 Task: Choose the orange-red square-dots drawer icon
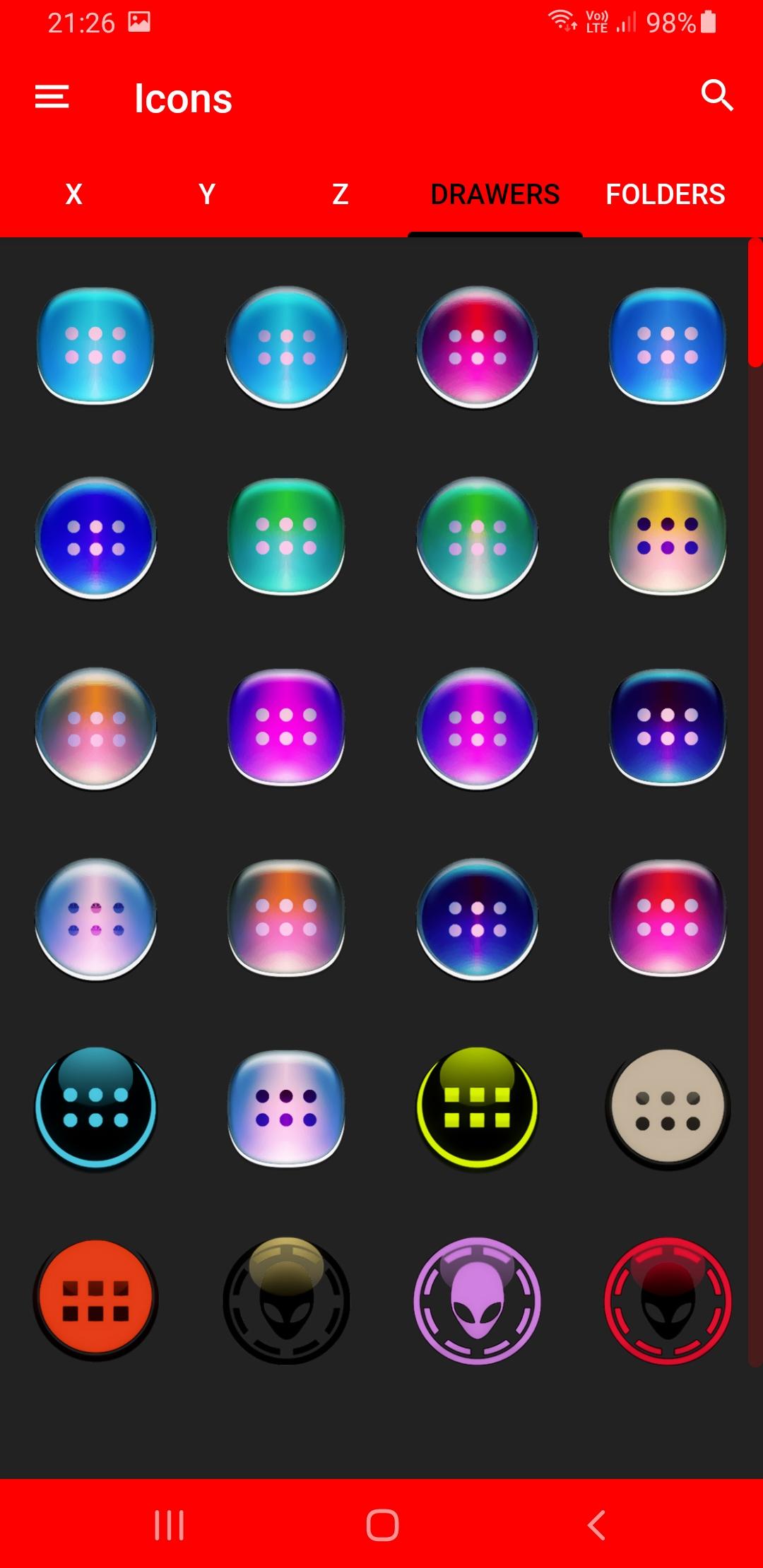click(x=95, y=1300)
